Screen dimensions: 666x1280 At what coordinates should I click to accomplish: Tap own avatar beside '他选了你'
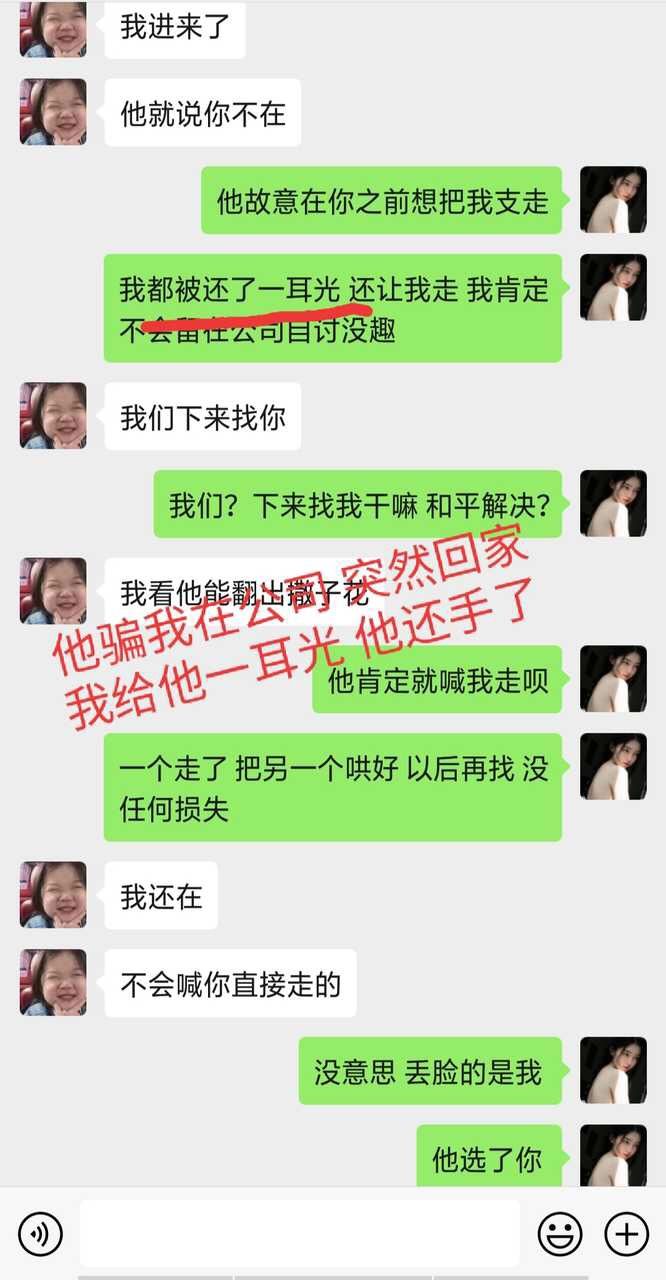[613, 1156]
